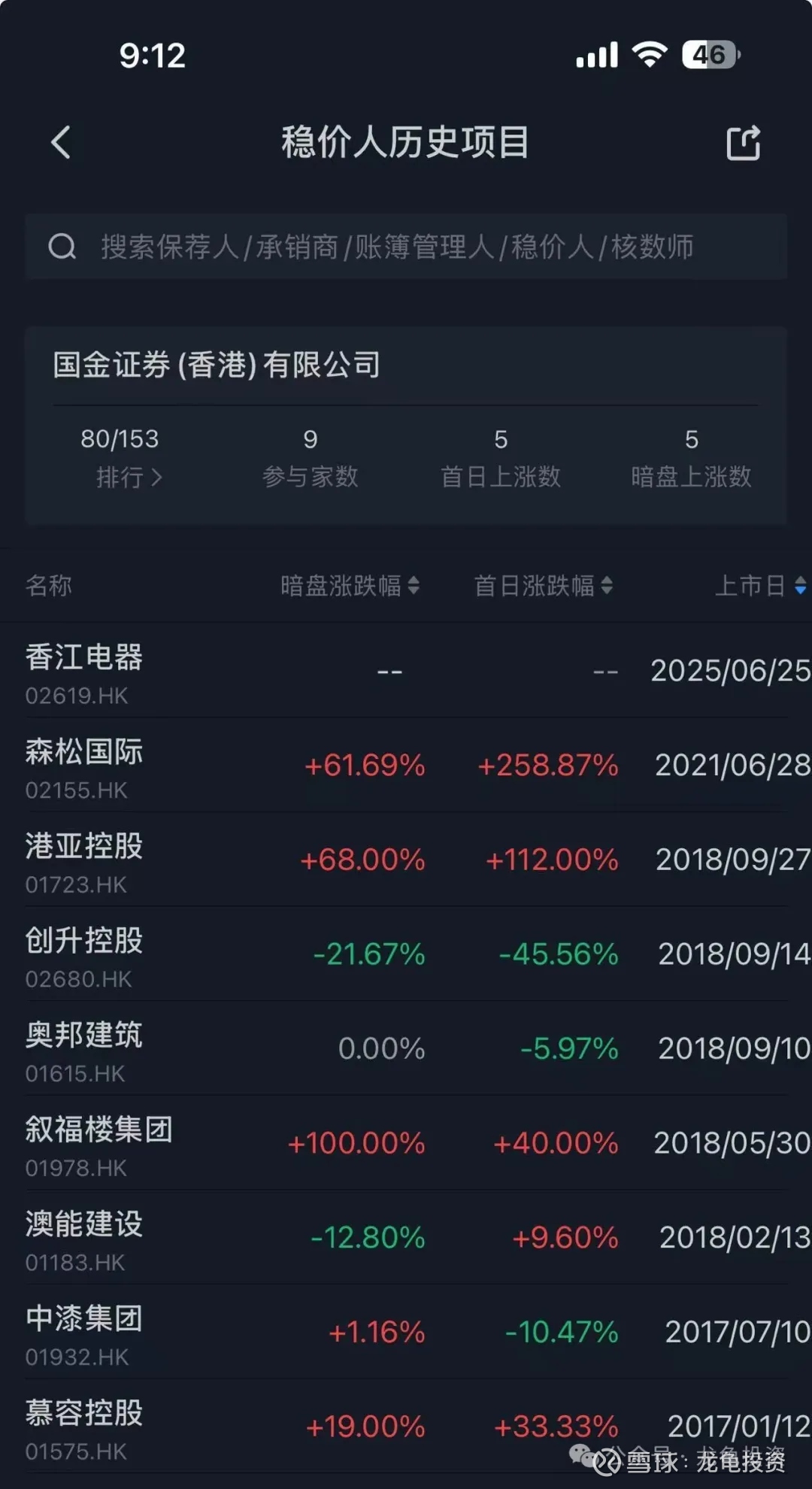Viewport: 812px width, 1489px height.
Task: Open 森松国际 02155.HK row
Action: pyautogui.click(x=406, y=765)
